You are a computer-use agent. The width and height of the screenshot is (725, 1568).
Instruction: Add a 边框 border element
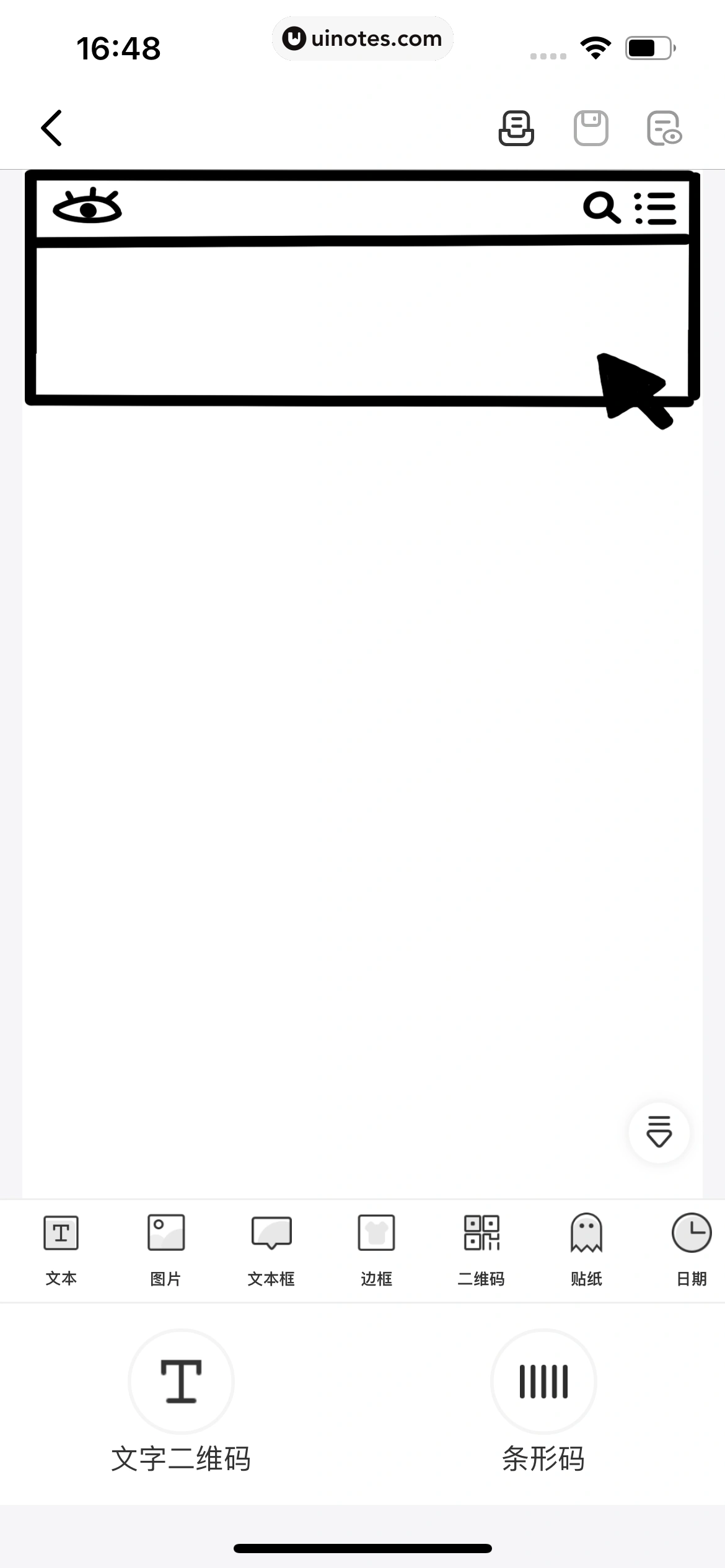coord(376,1248)
